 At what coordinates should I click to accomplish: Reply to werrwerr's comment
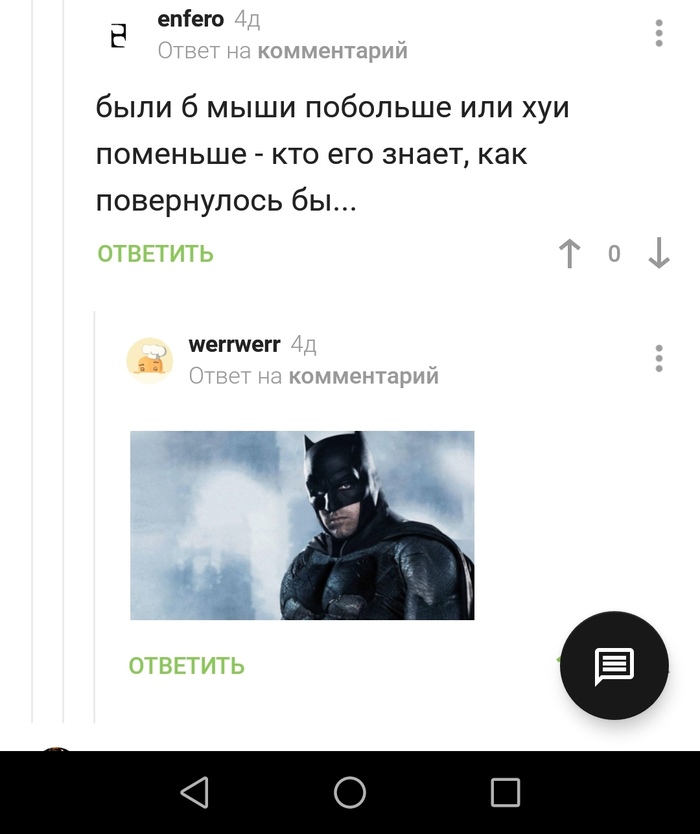click(x=186, y=666)
